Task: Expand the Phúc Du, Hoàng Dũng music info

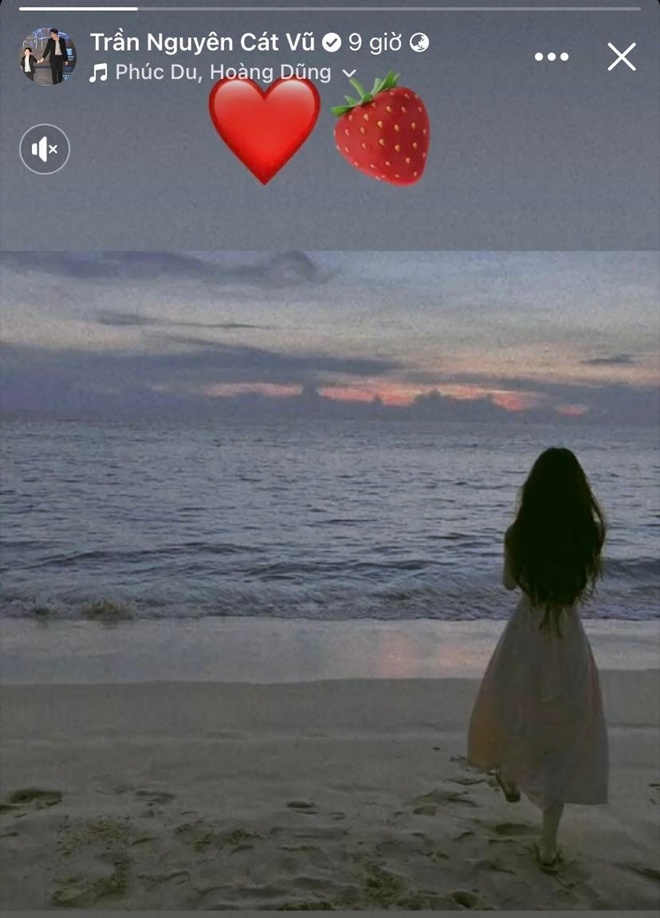Action: point(349,73)
